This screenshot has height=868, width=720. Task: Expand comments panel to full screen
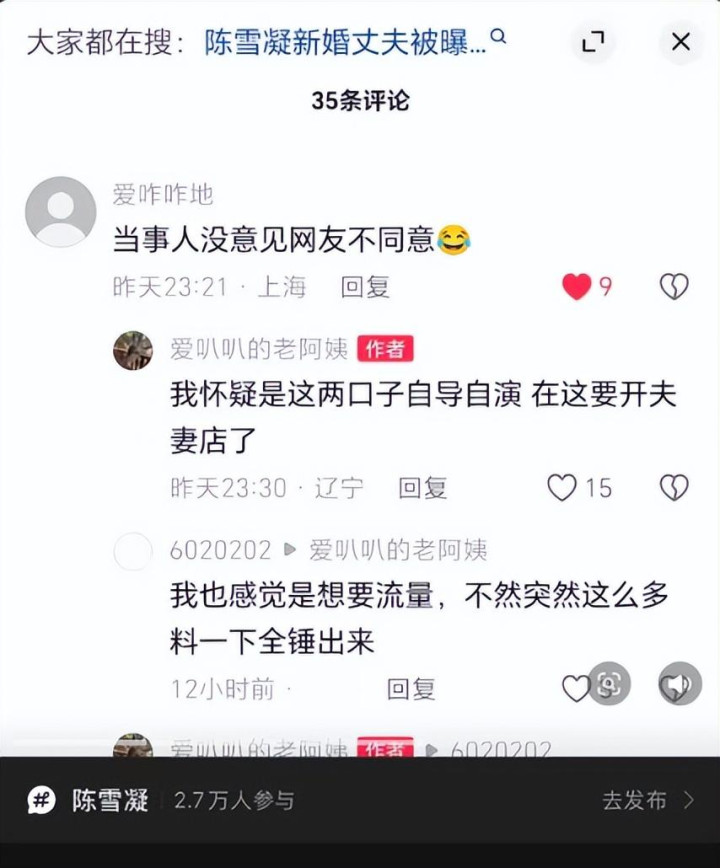coord(593,41)
